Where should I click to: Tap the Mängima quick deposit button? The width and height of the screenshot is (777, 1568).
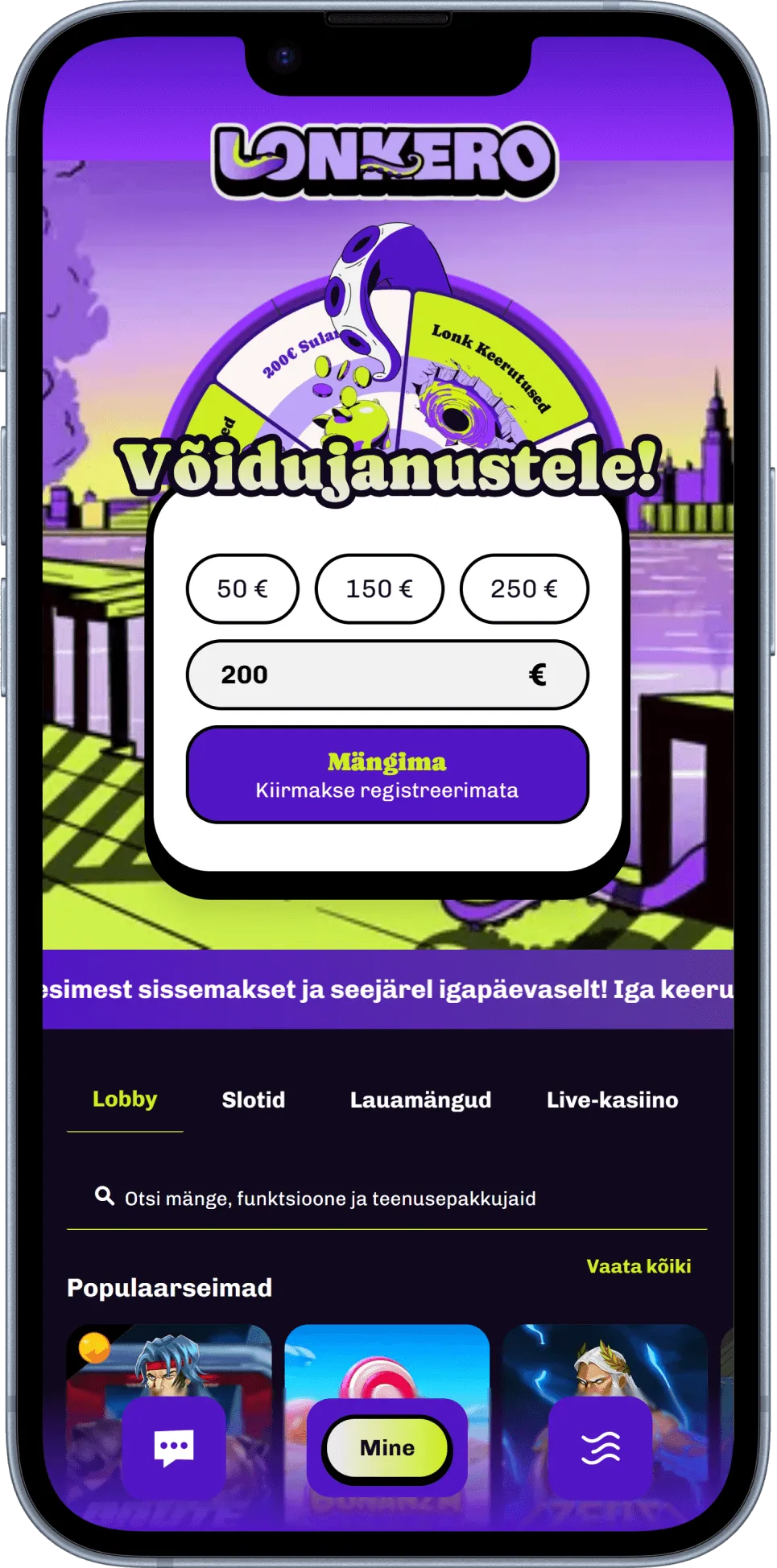coord(387,774)
